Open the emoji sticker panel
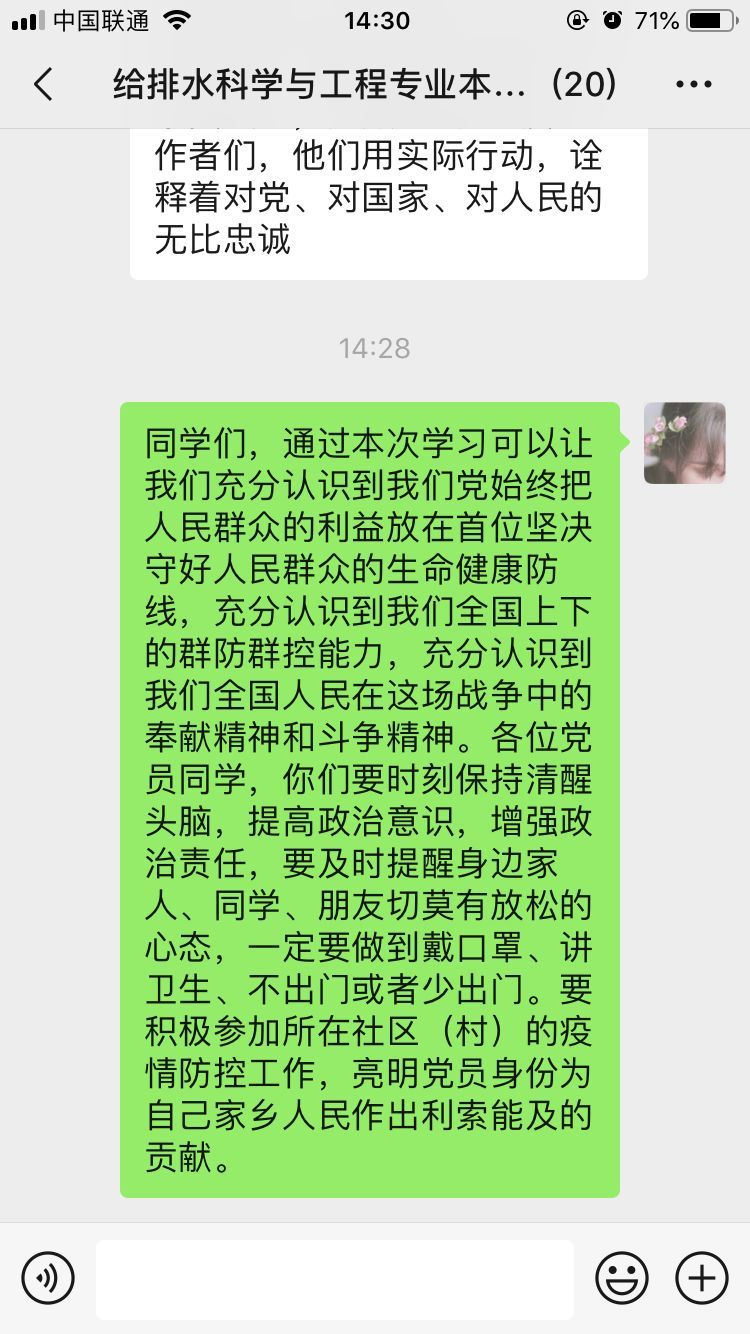Image resolution: width=750 pixels, height=1334 pixels. [x=622, y=1278]
